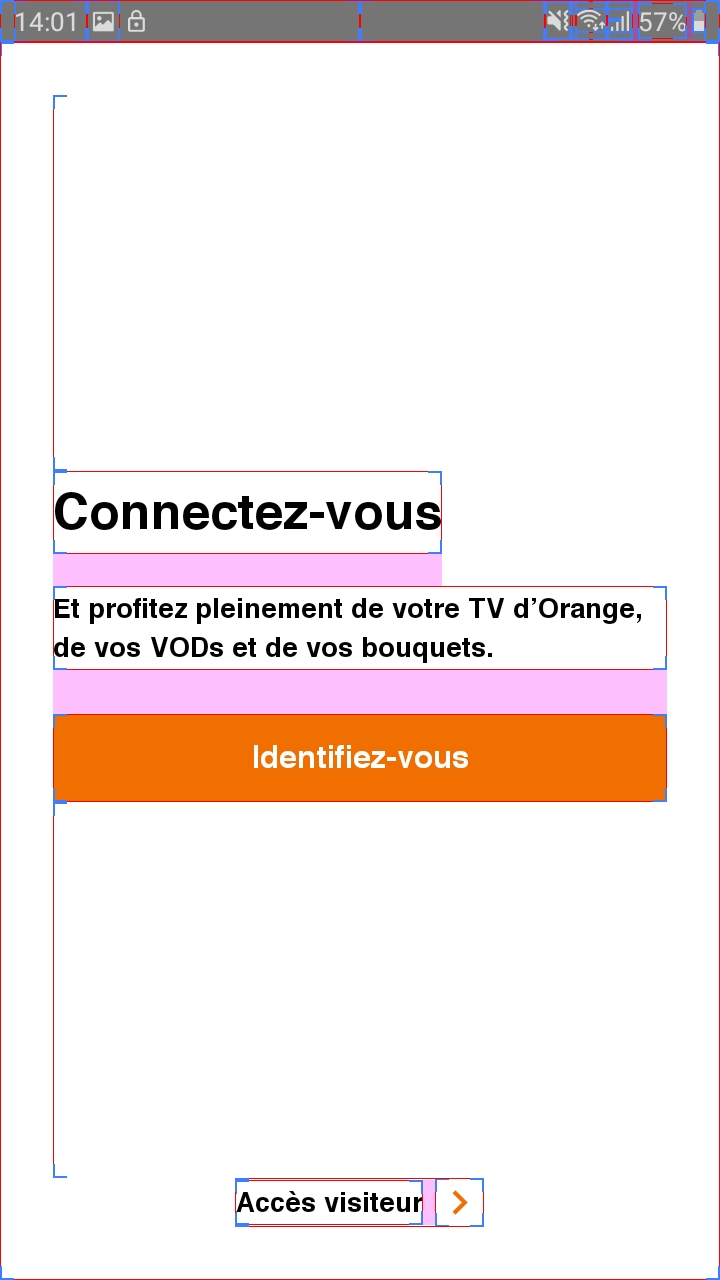Image resolution: width=720 pixels, height=1280 pixels.
Task: Tap the cellular signal bars icon
Action: (622, 20)
